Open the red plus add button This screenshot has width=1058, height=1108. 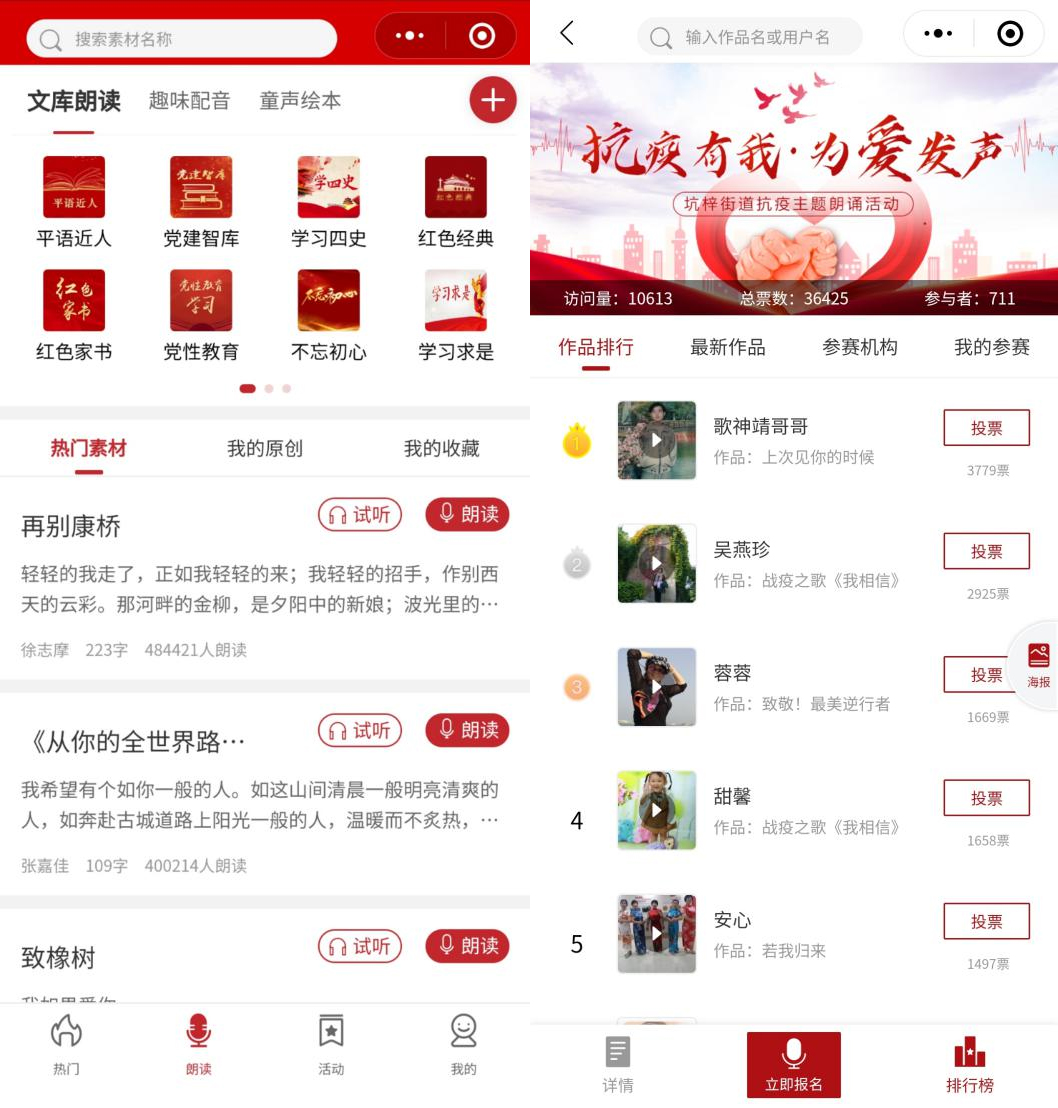click(492, 100)
